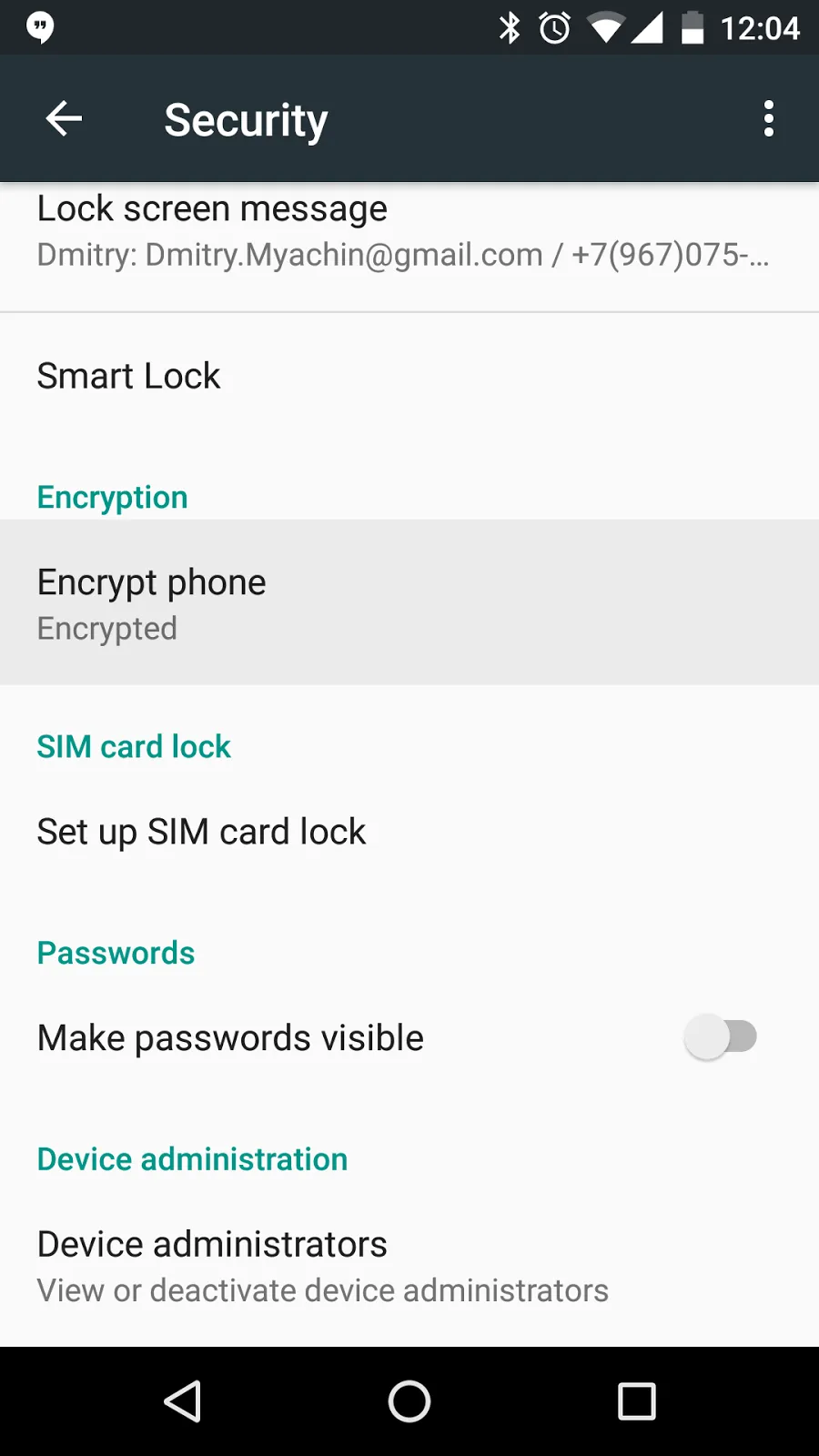
Task: Open recent apps from navigation bar
Action: [x=637, y=1401]
